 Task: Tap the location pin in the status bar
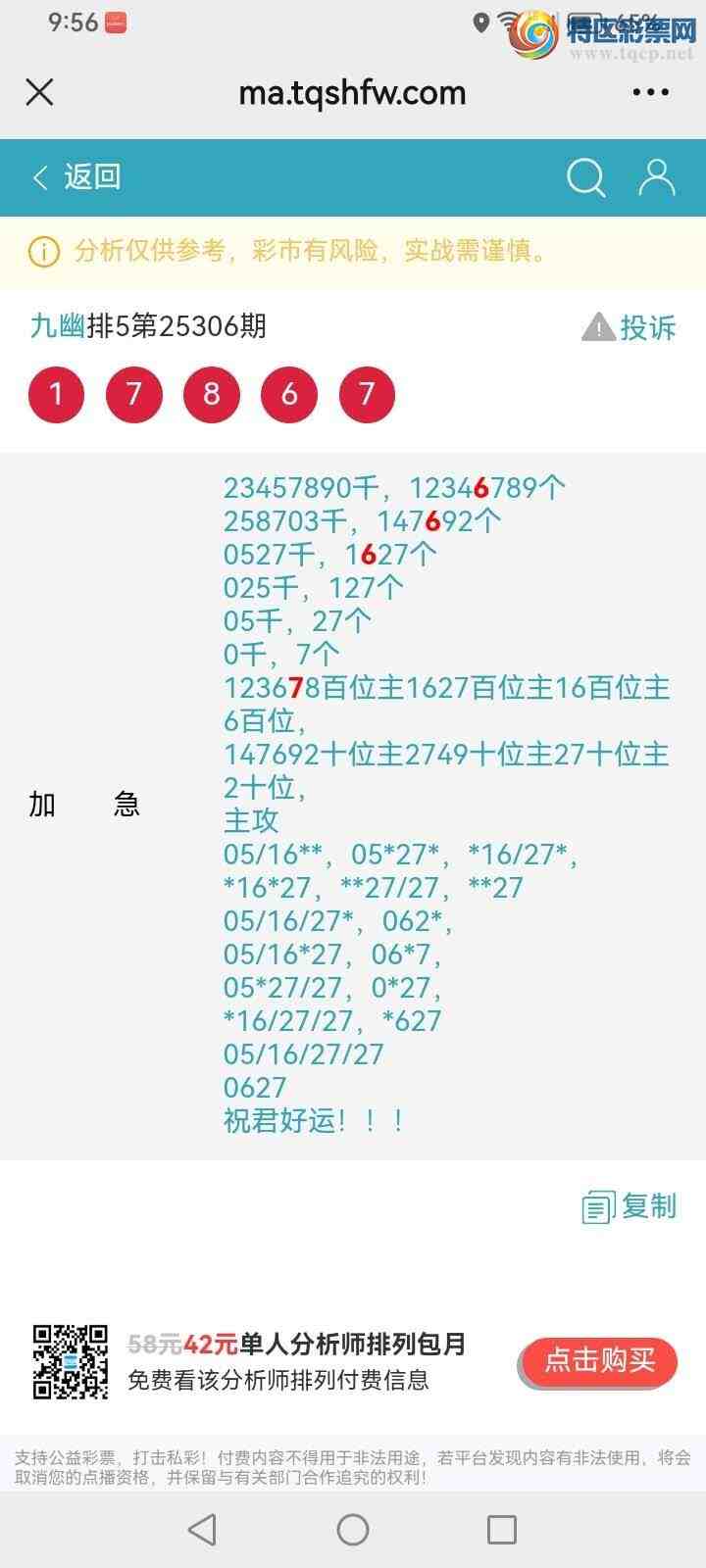tap(479, 22)
